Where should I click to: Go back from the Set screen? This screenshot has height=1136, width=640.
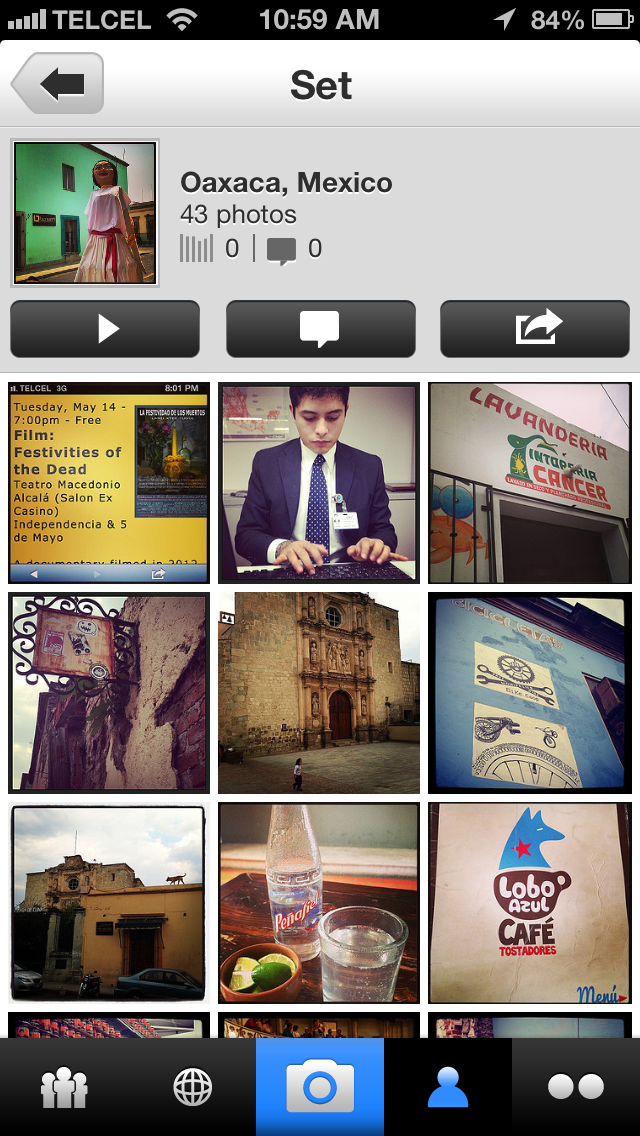click(58, 84)
